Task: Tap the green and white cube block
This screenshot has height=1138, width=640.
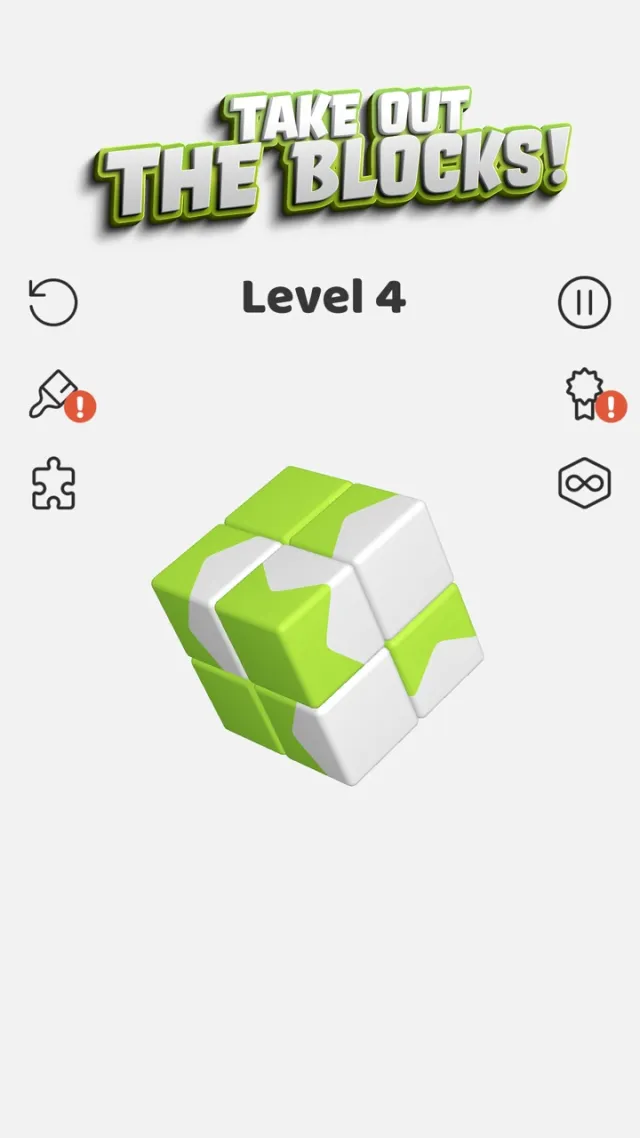Action: point(318,624)
